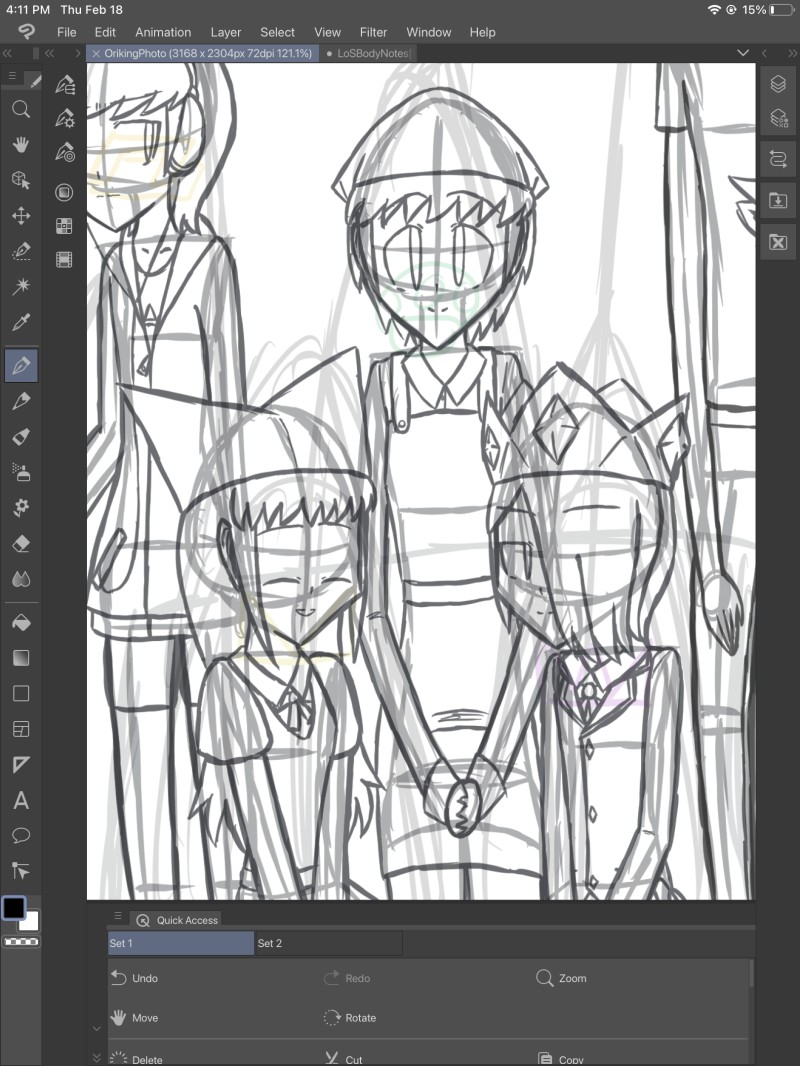The image size is (800, 1066).
Task: Select the text tool
Action: [21, 801]
